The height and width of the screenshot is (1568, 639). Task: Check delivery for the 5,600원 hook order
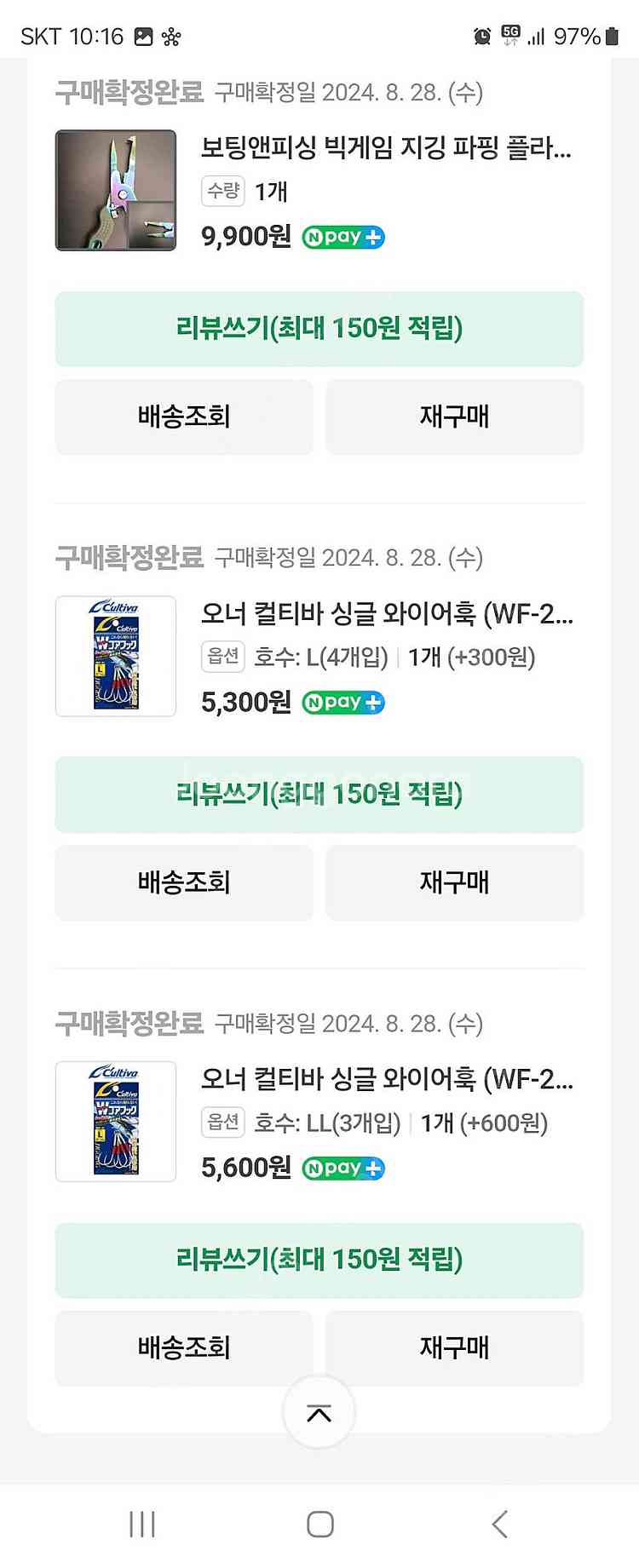point(184,1347)
